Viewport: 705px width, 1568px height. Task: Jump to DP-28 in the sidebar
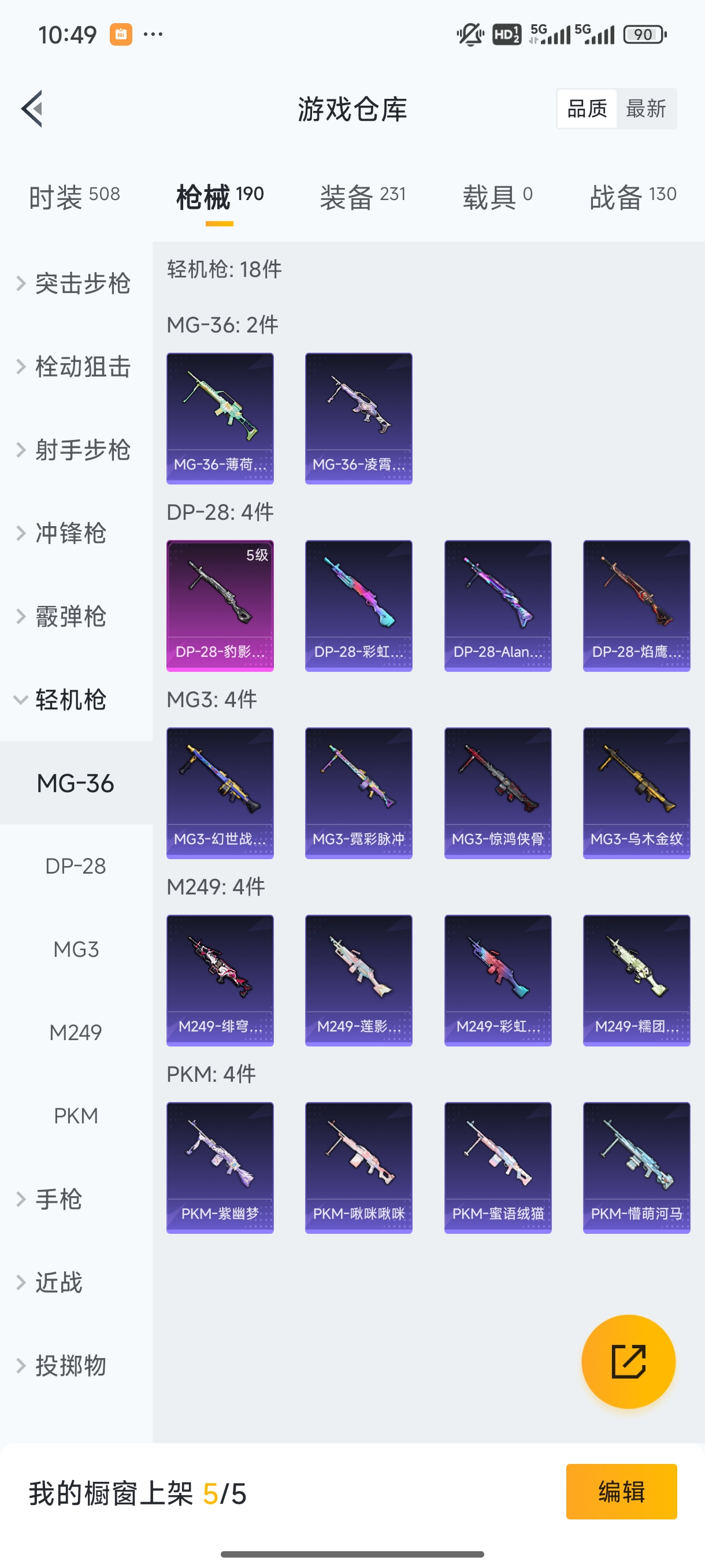coord(76,866)
